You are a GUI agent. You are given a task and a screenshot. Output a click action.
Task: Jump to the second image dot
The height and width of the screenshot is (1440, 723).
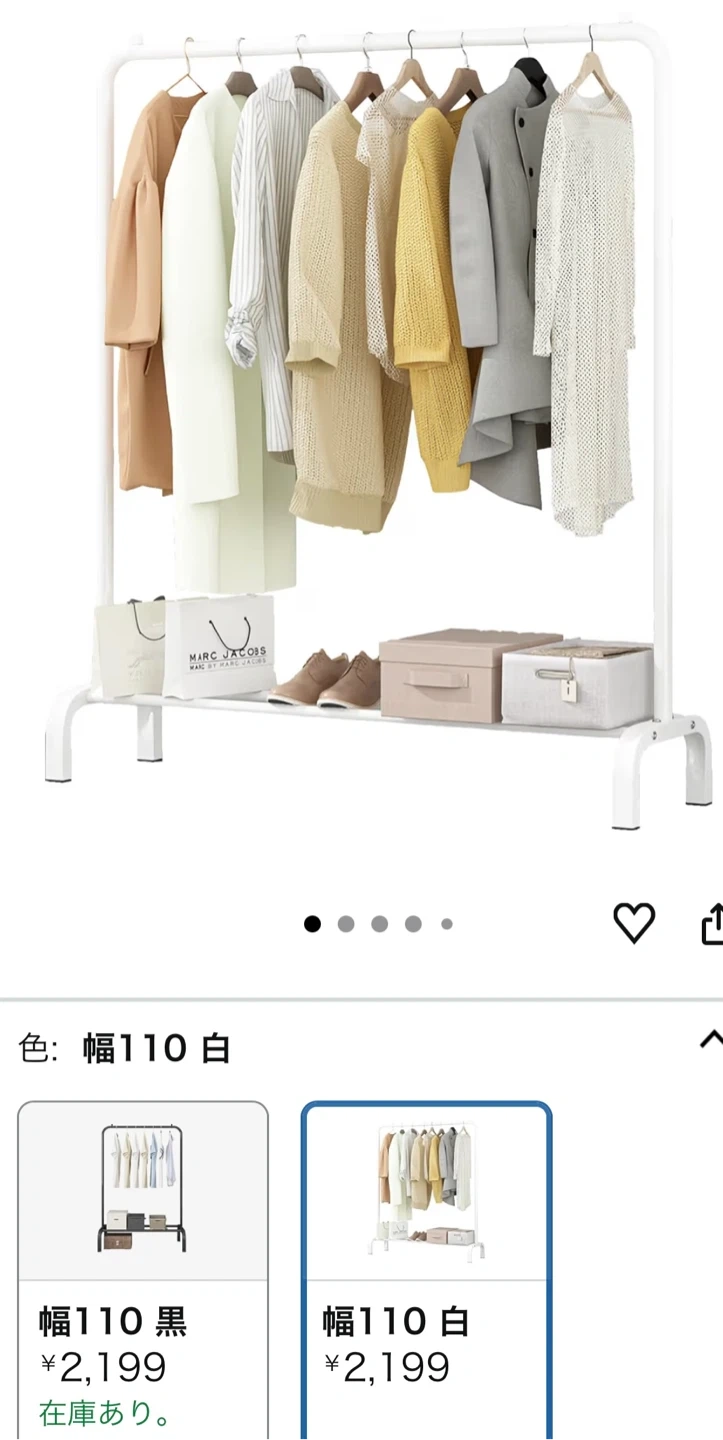point(346,924)
